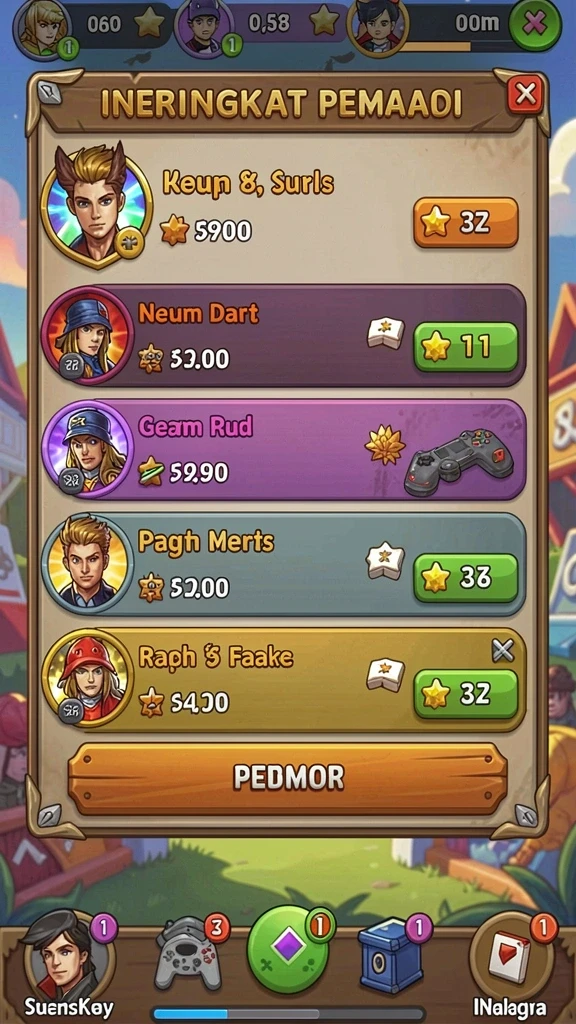Screen dimensions: 576x1024
Task: Tap the green X button in the top bar
Action: pyautogui.click(x=535, y=25)
